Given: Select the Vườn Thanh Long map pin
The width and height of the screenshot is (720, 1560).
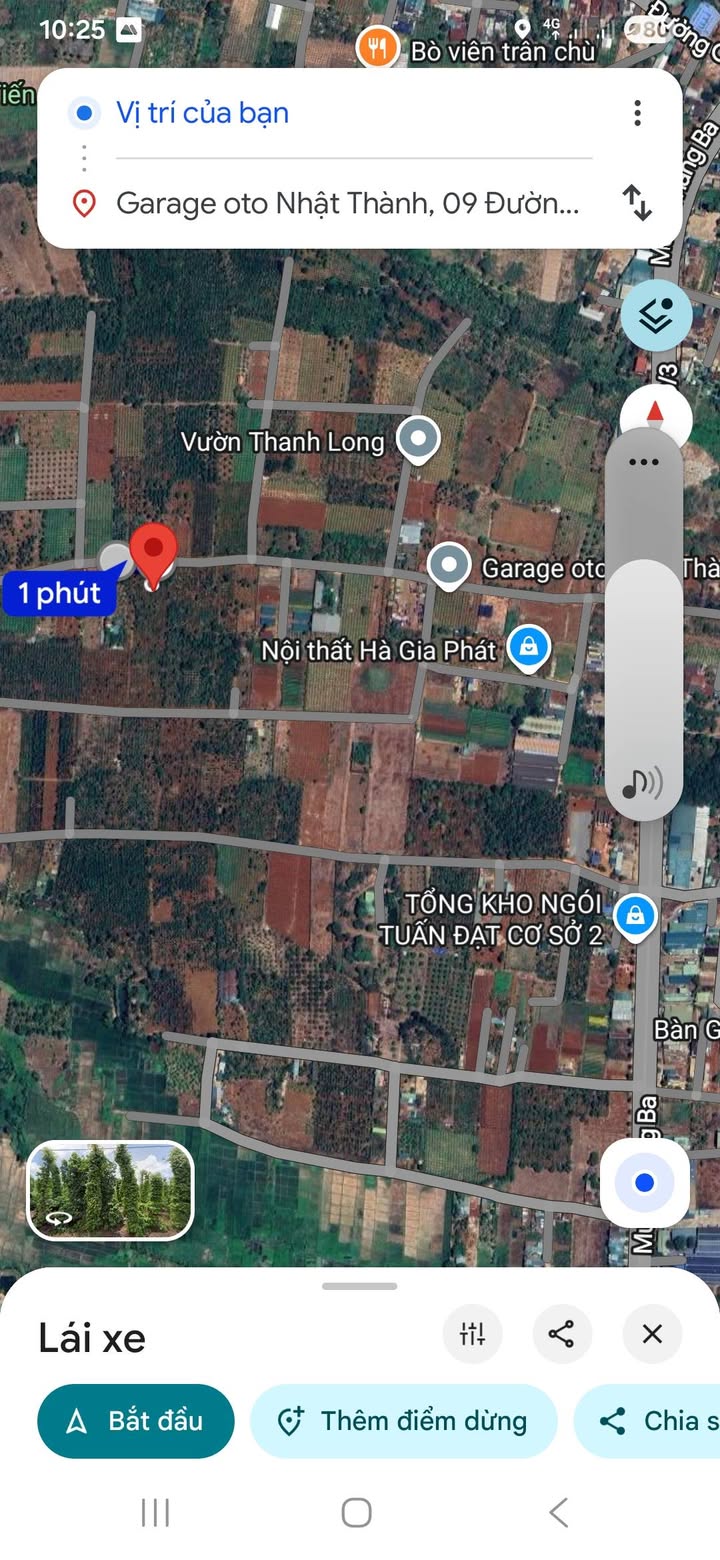Looking at the screenshot, I should point(418,439).
